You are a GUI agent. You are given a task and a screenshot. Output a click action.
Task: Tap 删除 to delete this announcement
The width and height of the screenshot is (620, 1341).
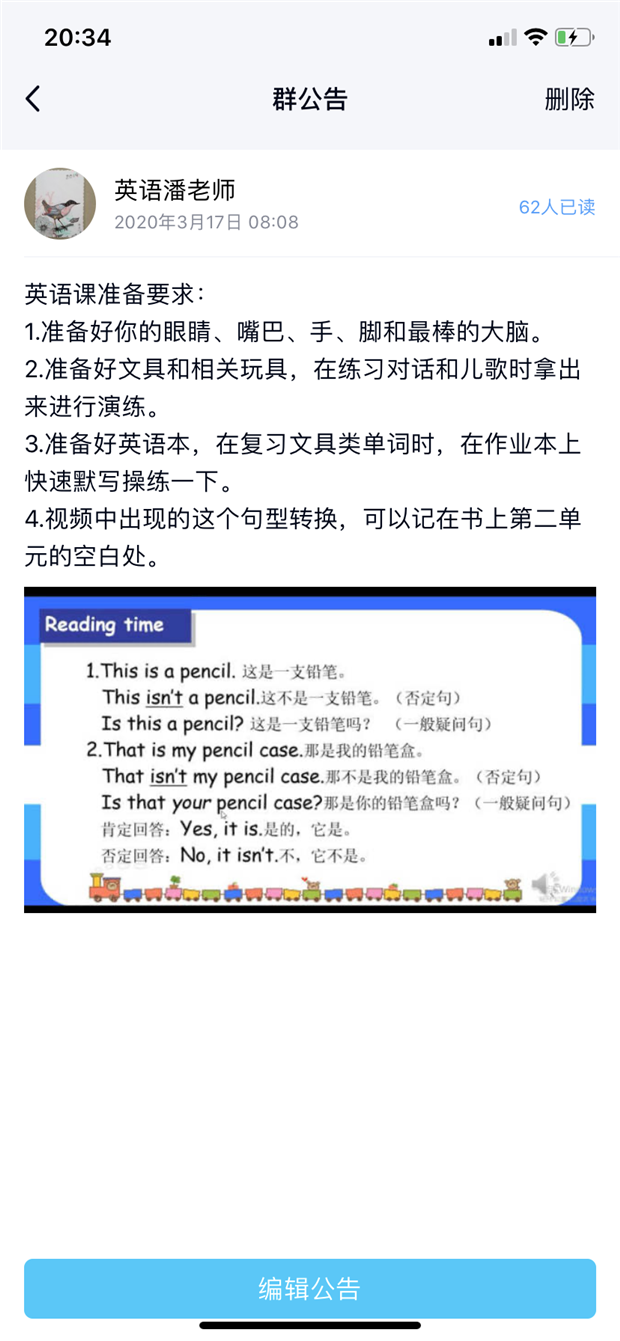point(569,99)
